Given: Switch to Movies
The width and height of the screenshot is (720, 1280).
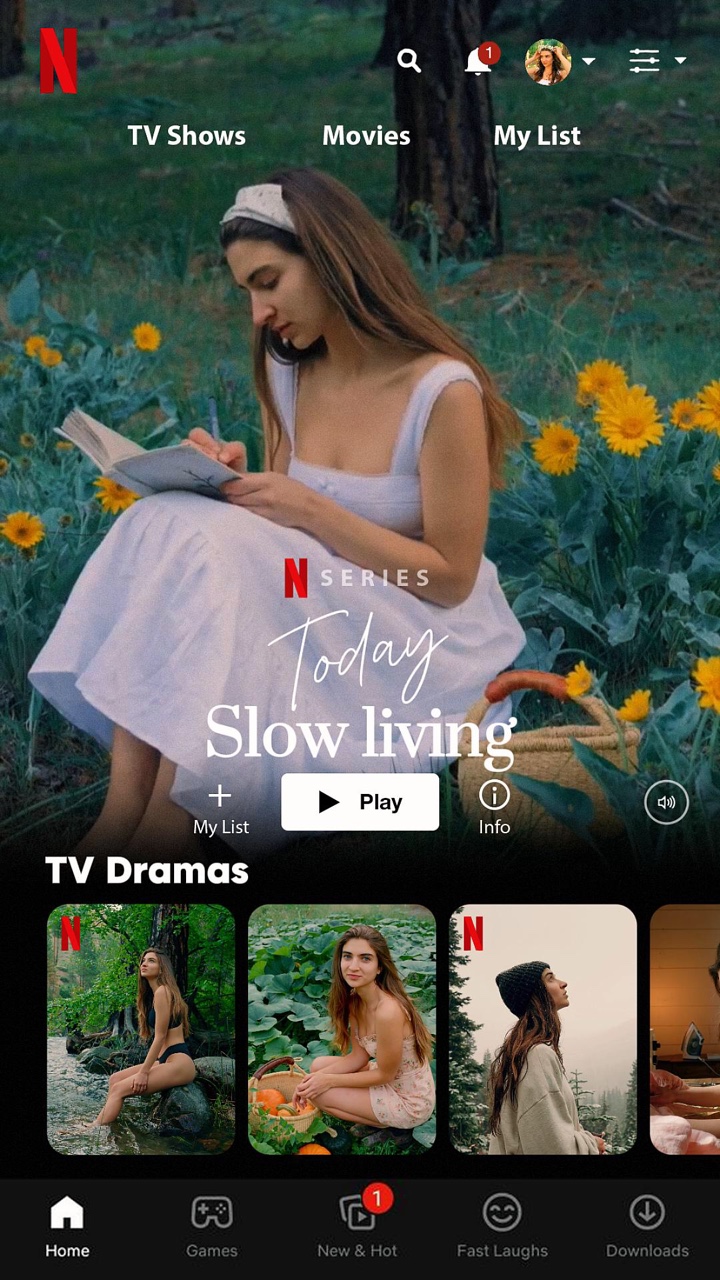Looking at the screenshot, I should point(366,135).
